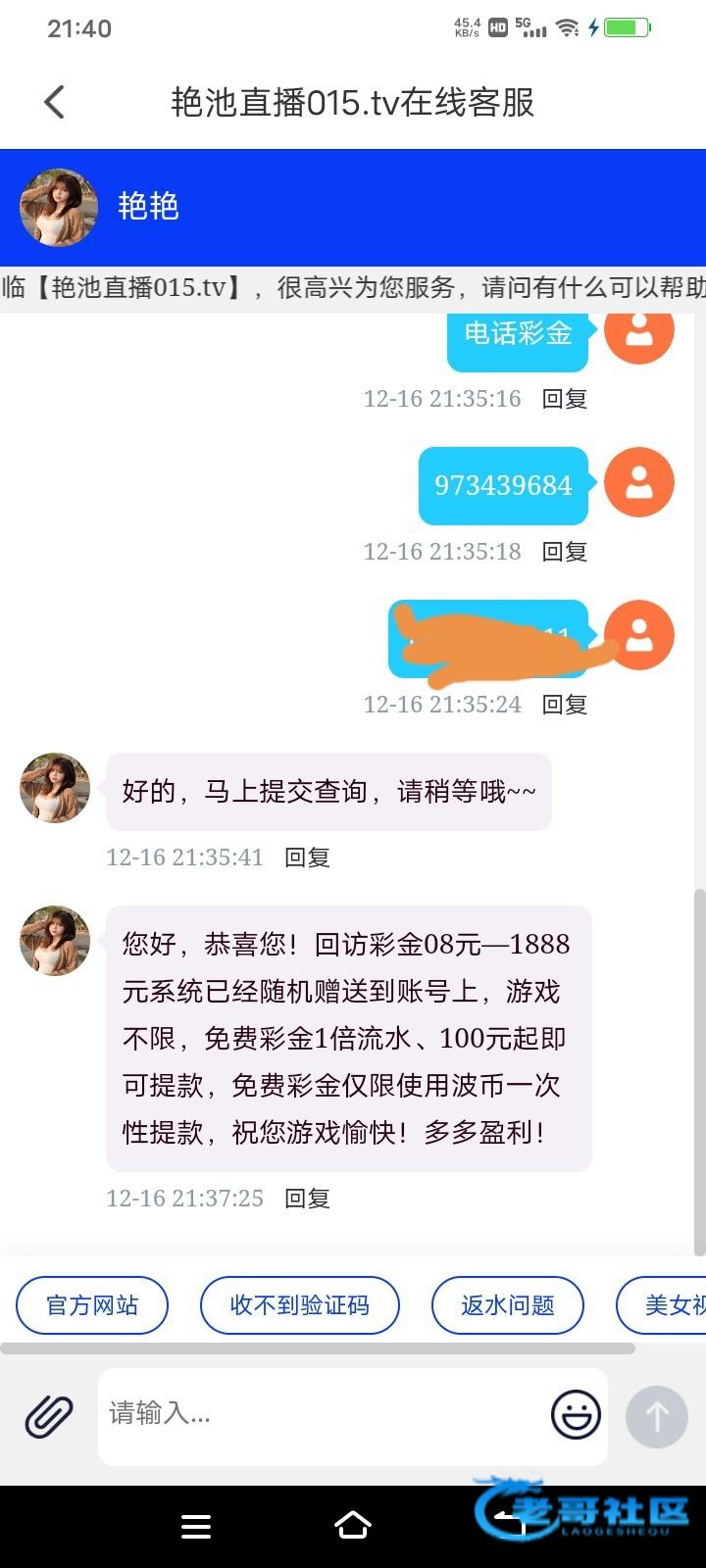
Task: Open the emoji picker smiley
Action: (576, 1415)
